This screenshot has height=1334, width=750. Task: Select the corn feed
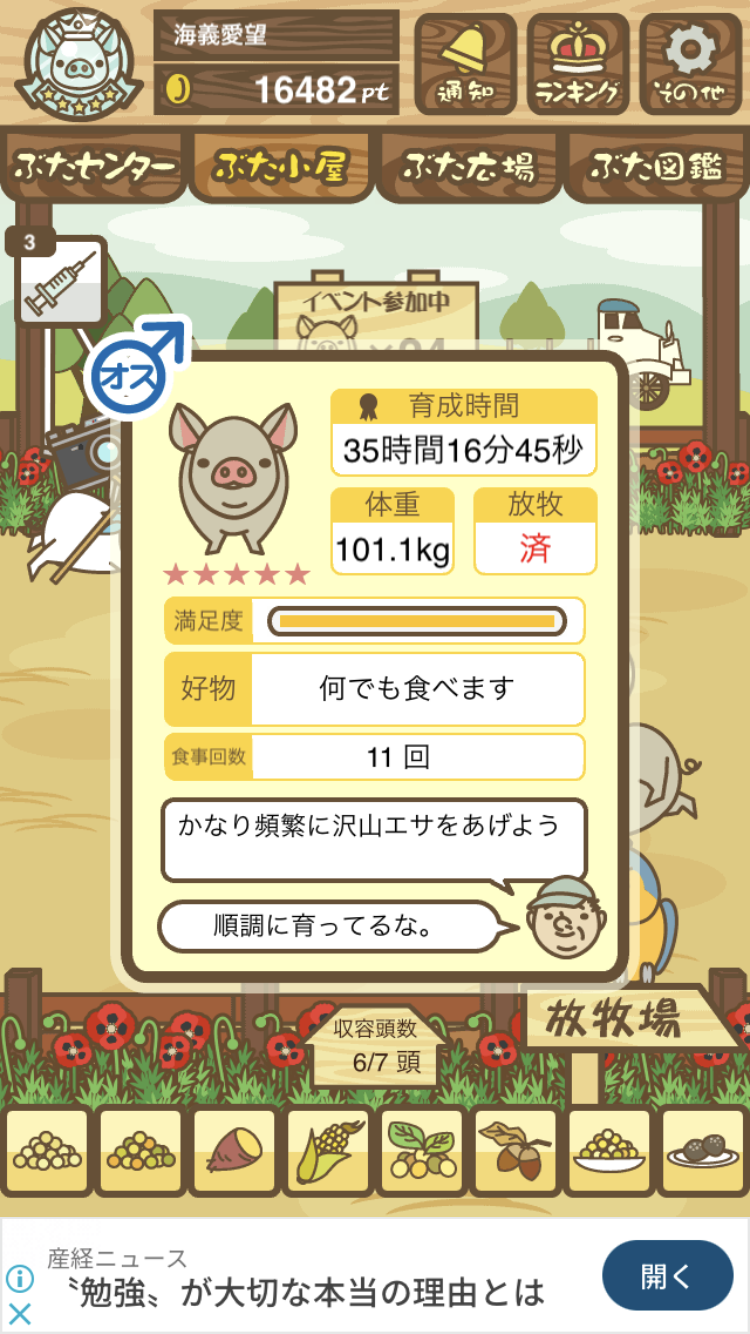click(x=328, y=1153)
